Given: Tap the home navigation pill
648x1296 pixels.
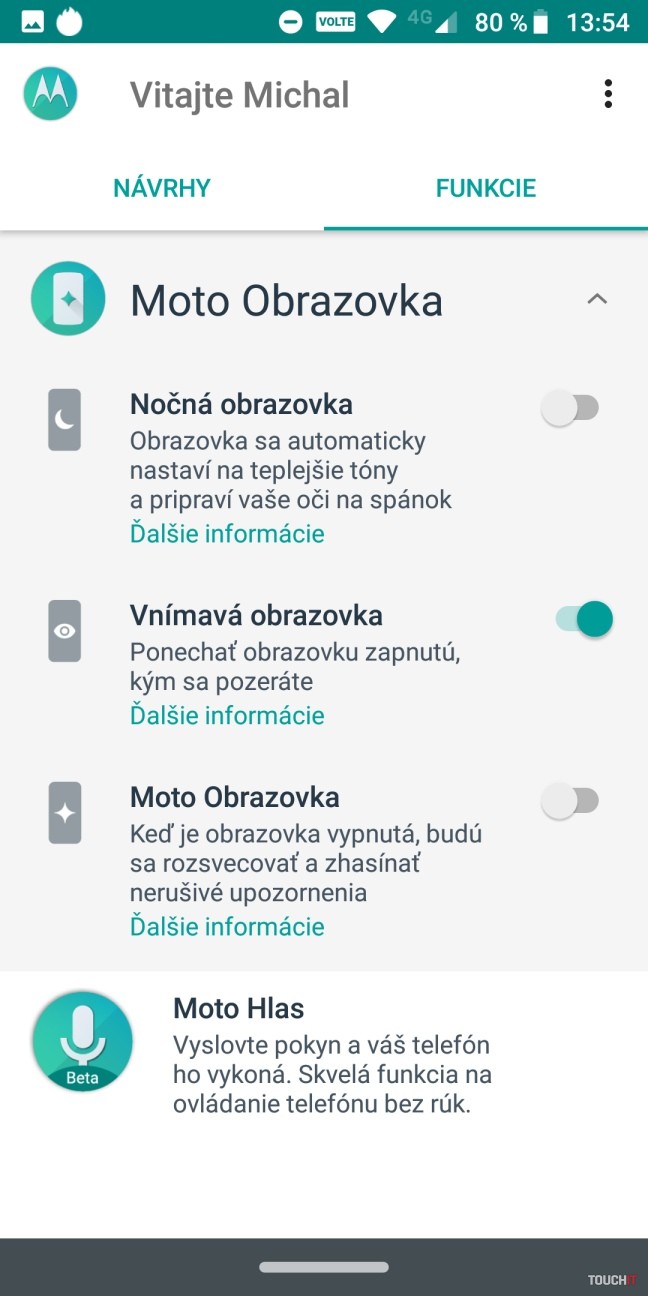Looking at the screenshot, I should point(324,1267).
